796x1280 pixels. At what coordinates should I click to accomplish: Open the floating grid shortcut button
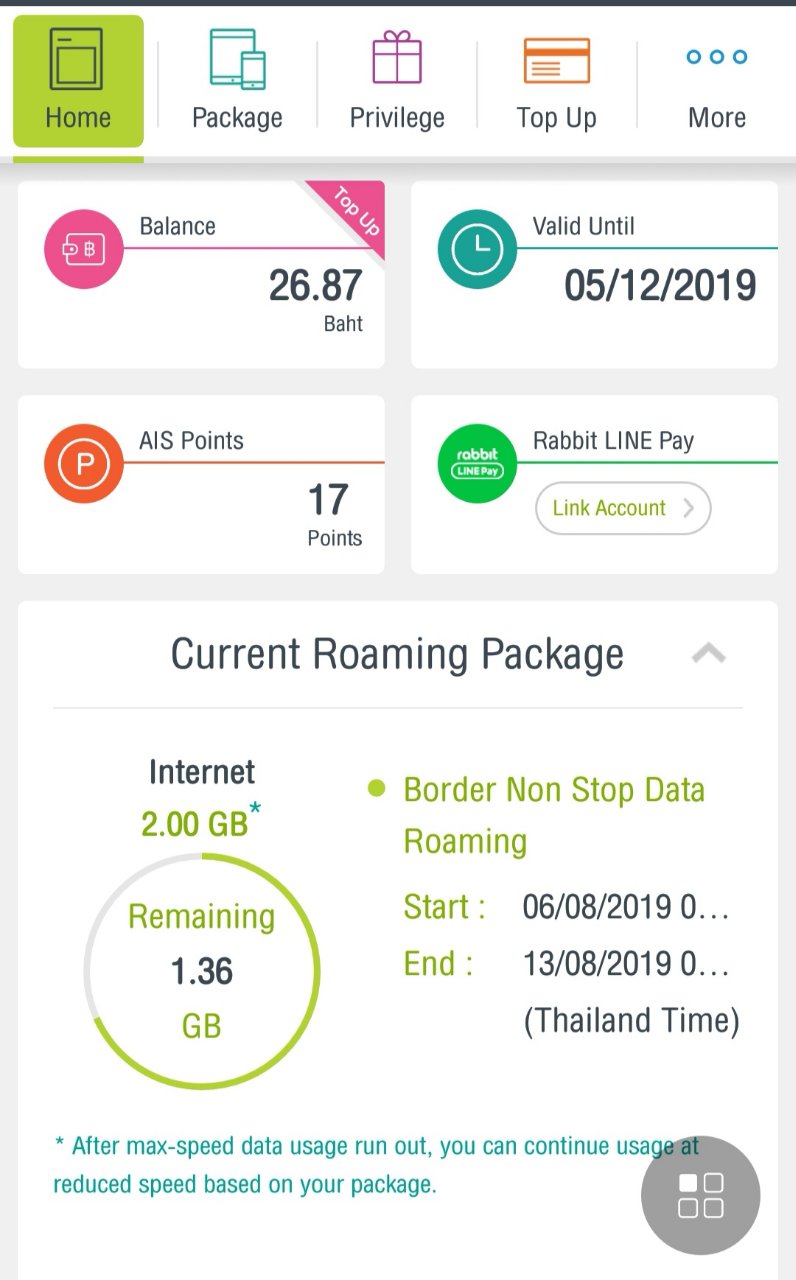pyautogui.click(x=701, y=1195)
